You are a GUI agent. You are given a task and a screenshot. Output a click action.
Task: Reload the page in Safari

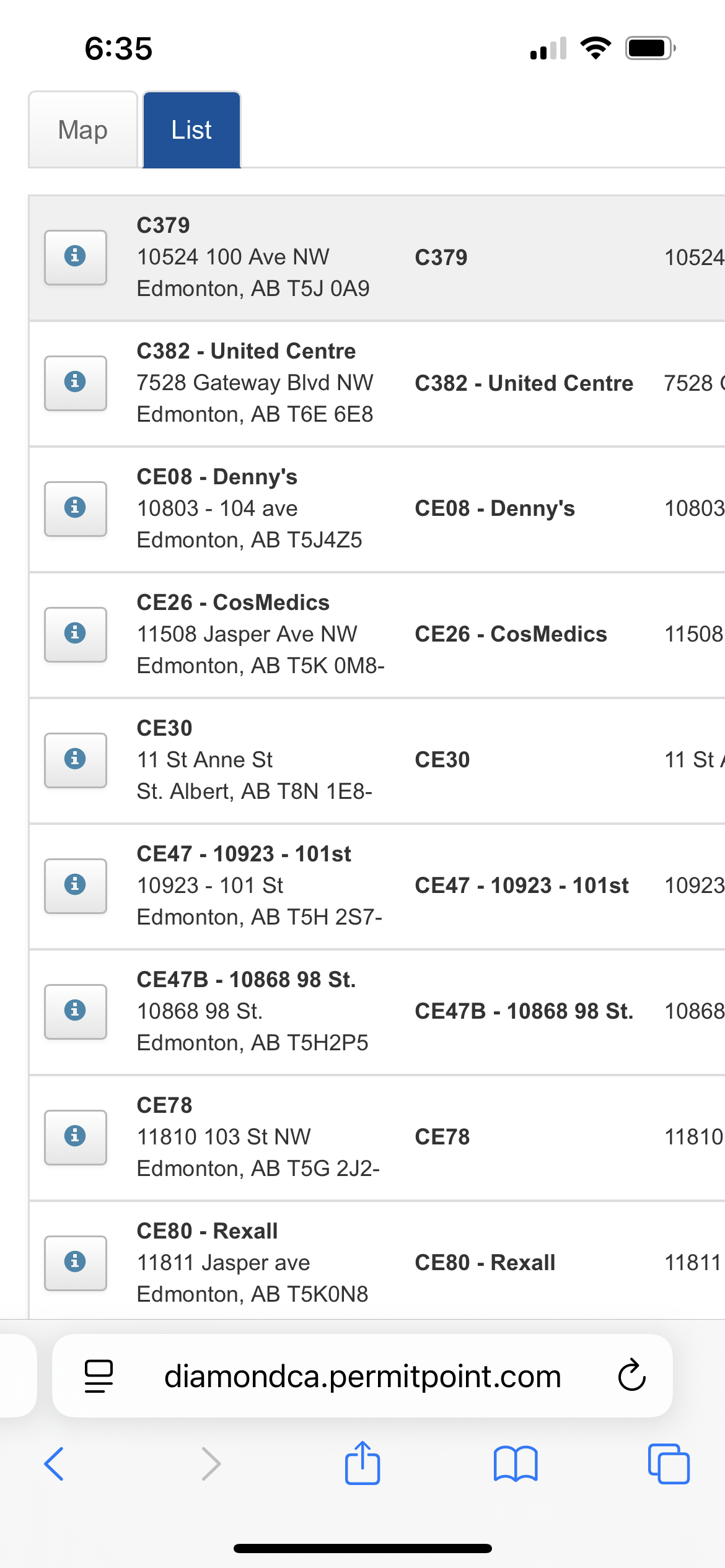coord(631,1376)
